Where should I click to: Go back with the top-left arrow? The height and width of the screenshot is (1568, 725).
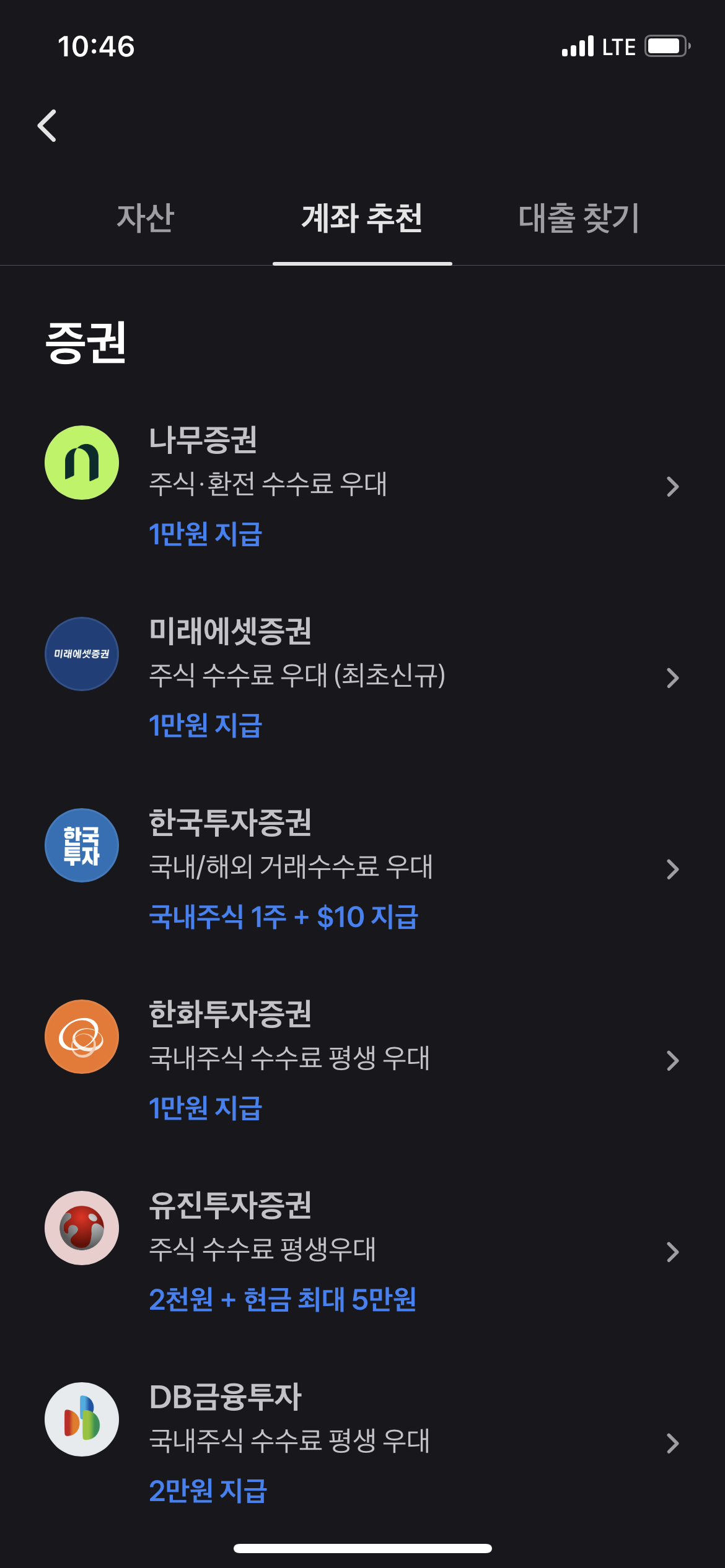click(x=47, y=126)
